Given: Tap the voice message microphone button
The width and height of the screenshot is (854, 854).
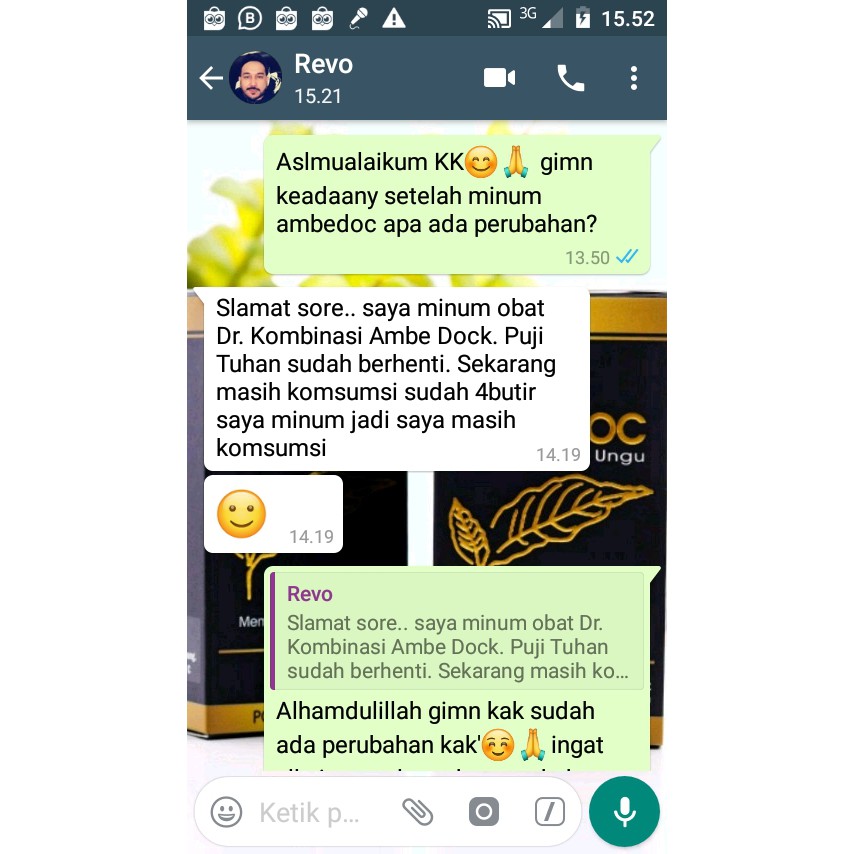Looking at the screenshot, I should [625, 811].
